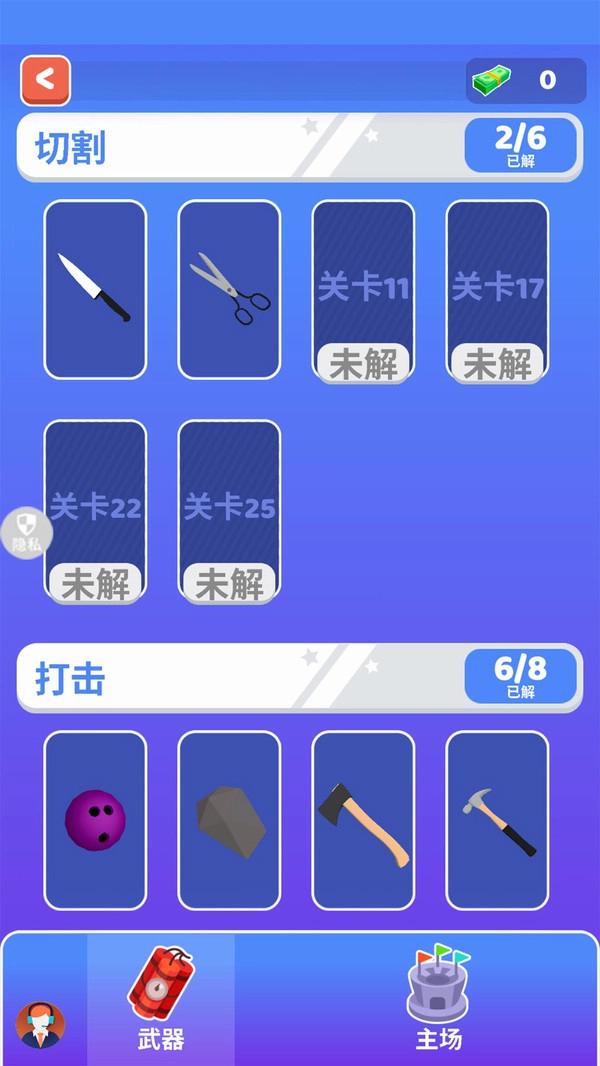Choose the hammer weapon card
Screen dimensions: 600x1066
coord(497,820)
